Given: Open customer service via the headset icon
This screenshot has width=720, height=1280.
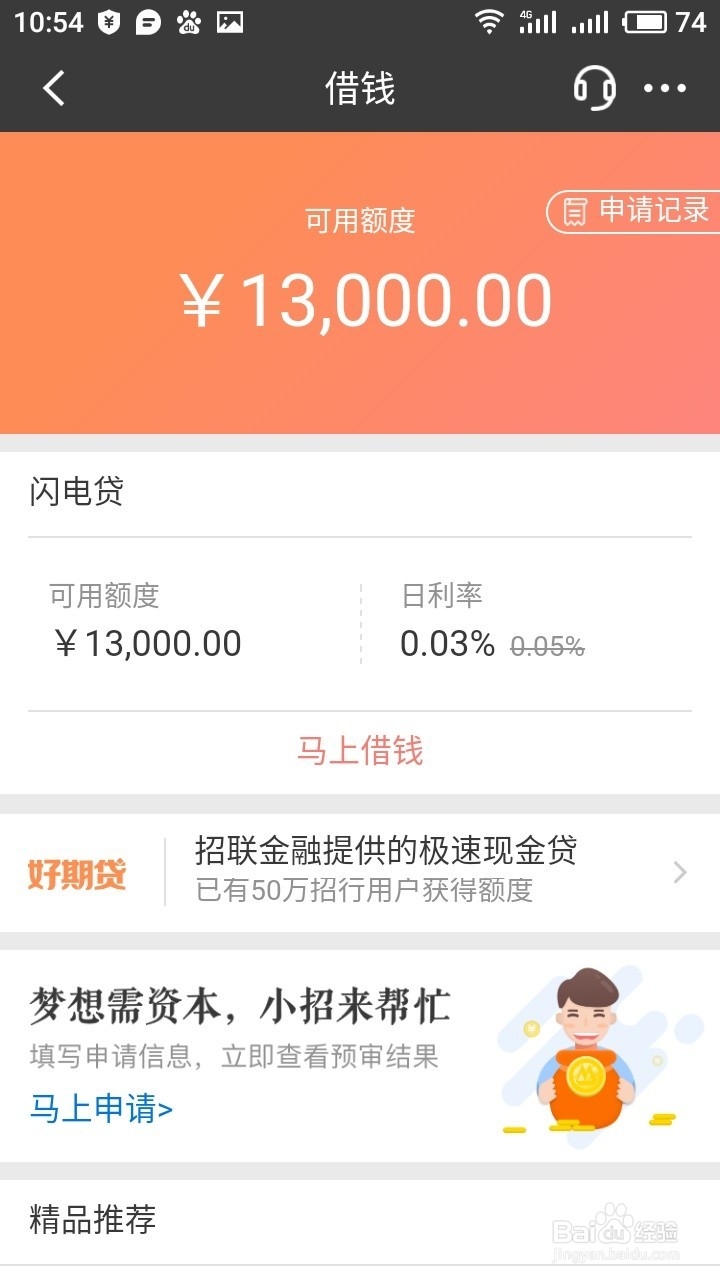Looking at the screenshot, I should pos(594,88).
